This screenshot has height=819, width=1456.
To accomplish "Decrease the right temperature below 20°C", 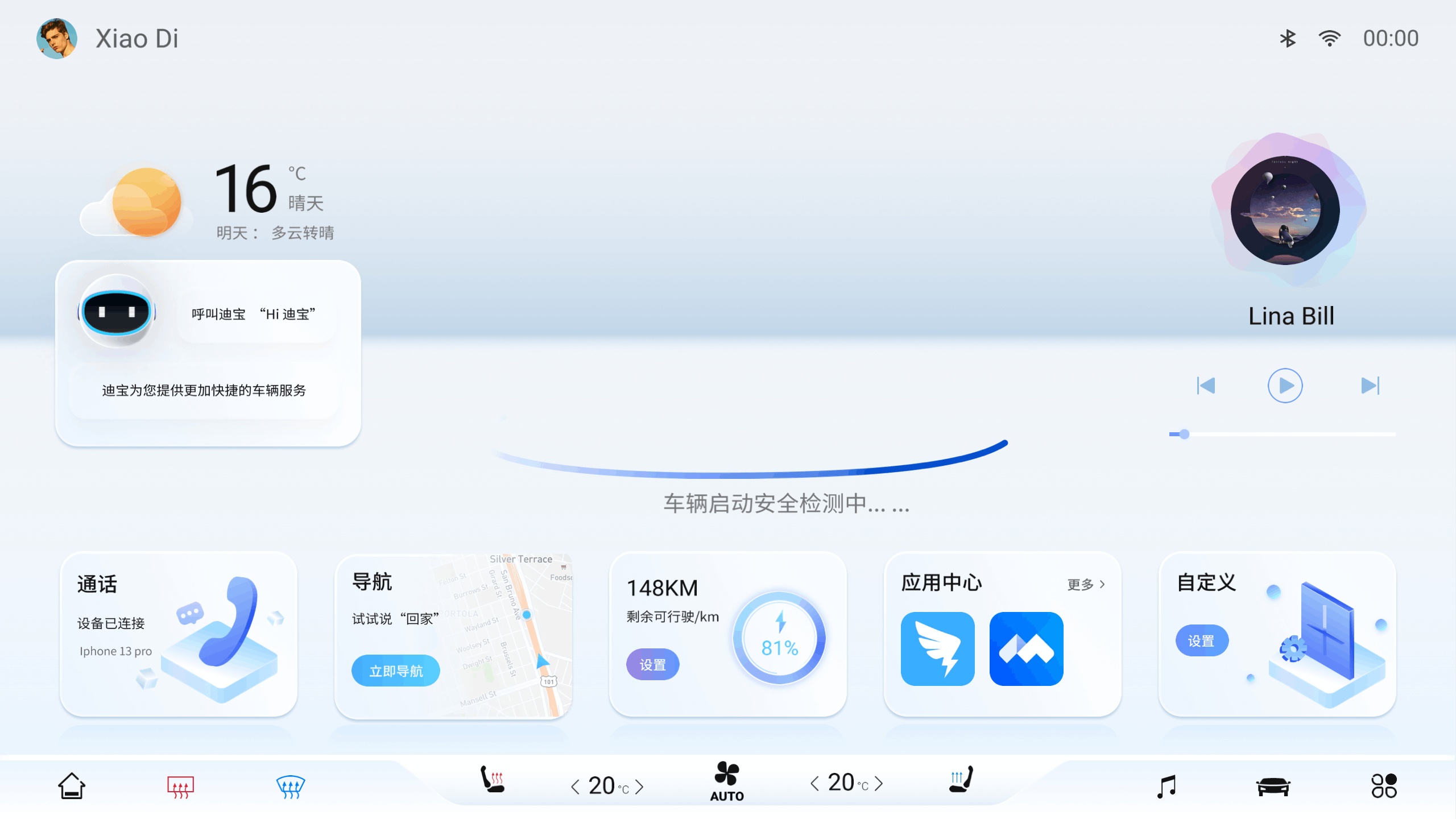I will (x=814, y=784).
